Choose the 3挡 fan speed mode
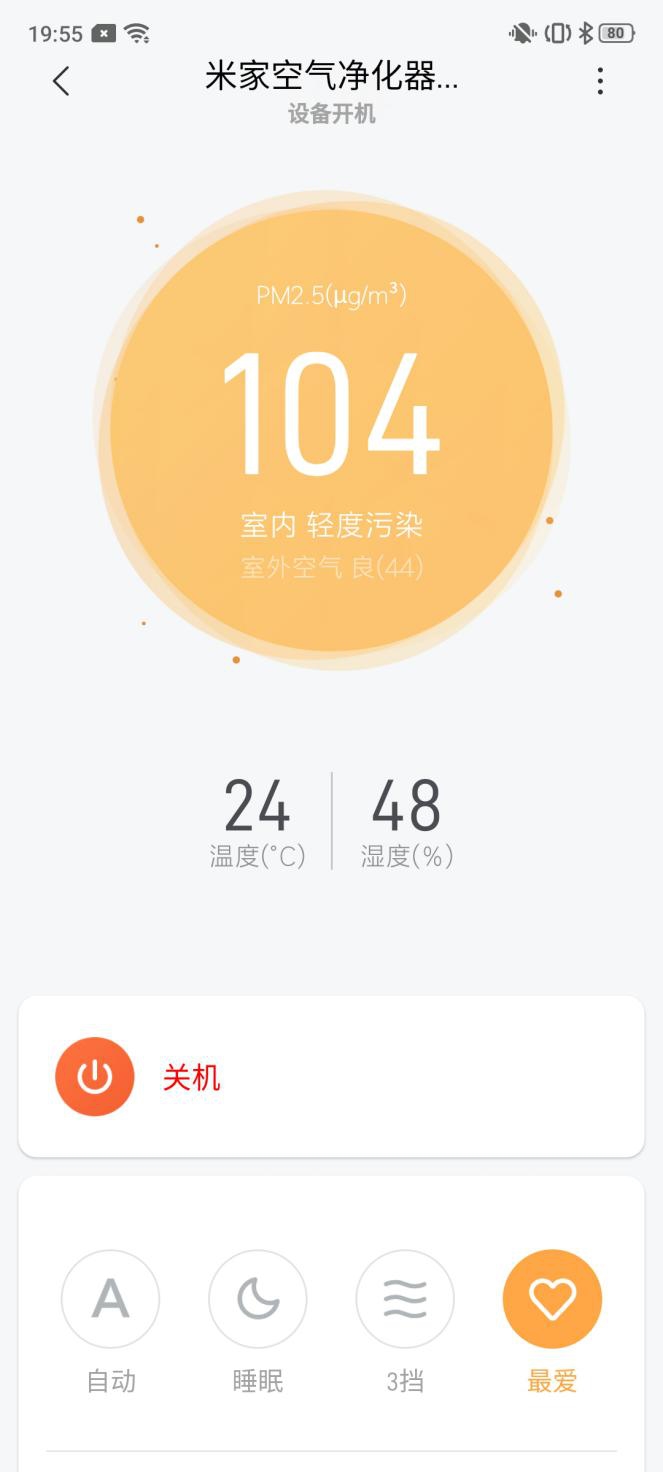The image size is (663, 1472). (x=405, y=1299)
